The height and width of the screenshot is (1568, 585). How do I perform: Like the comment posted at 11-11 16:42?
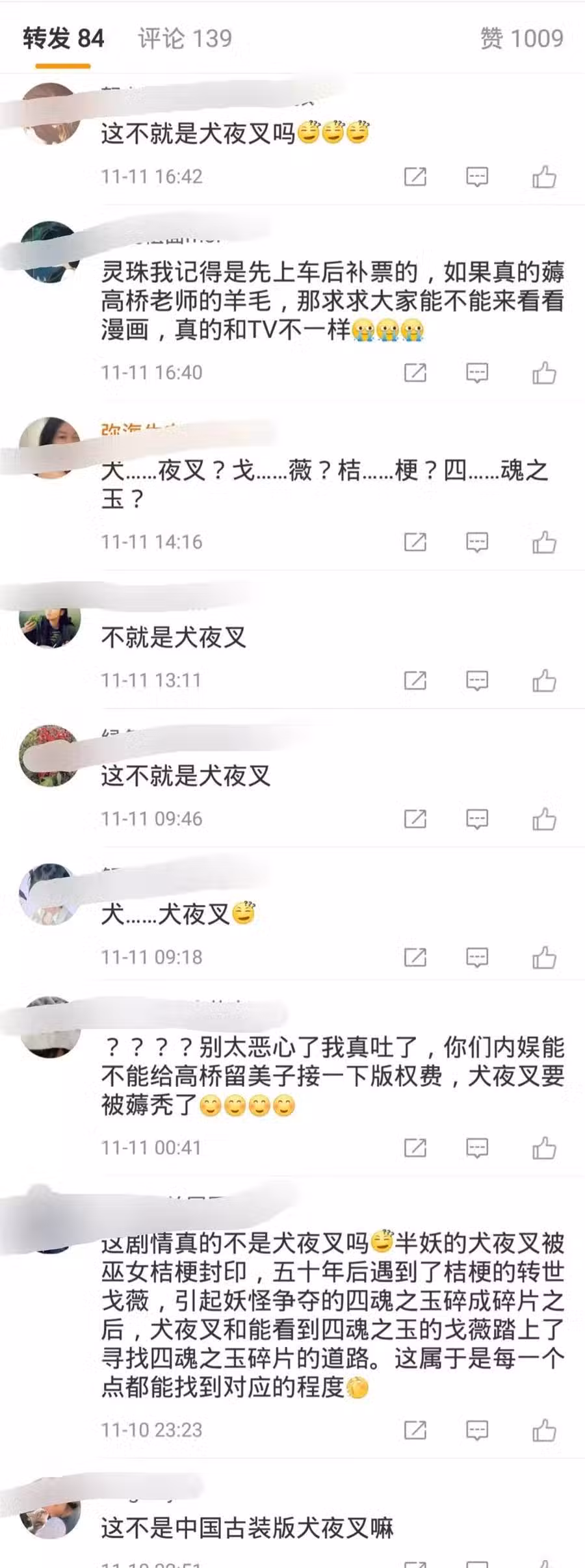[x=544, y=177]
